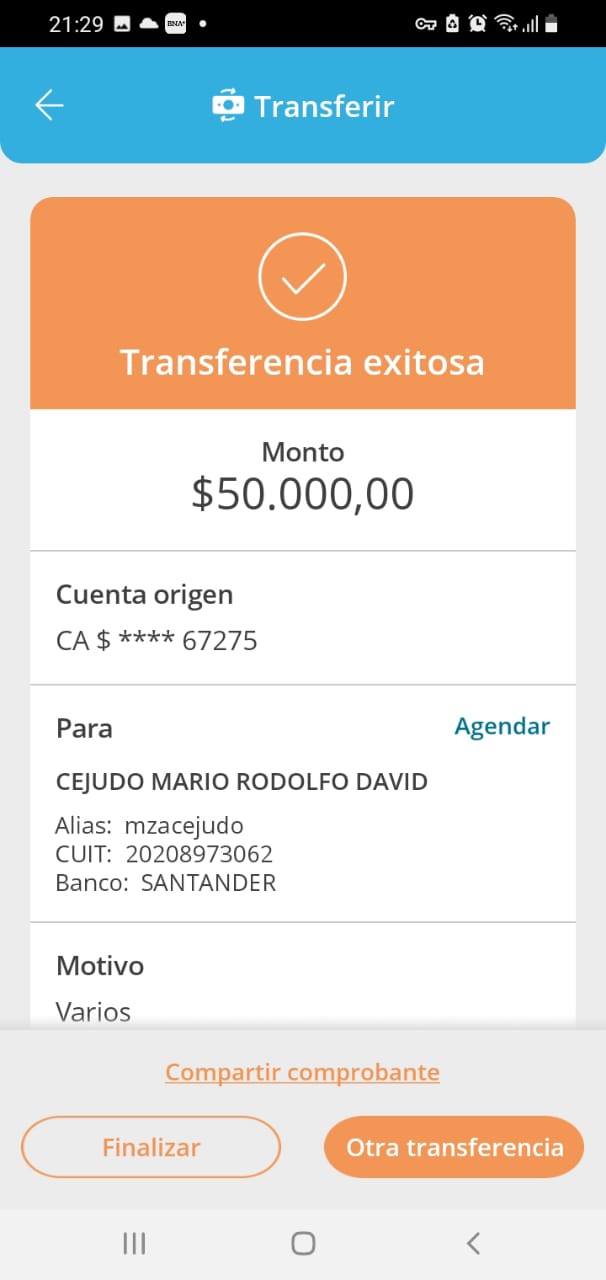Image resolution: width=606 pixels, height=1280 pixels.
Task: Start Otra transferencia
Action: point(454,1147)
